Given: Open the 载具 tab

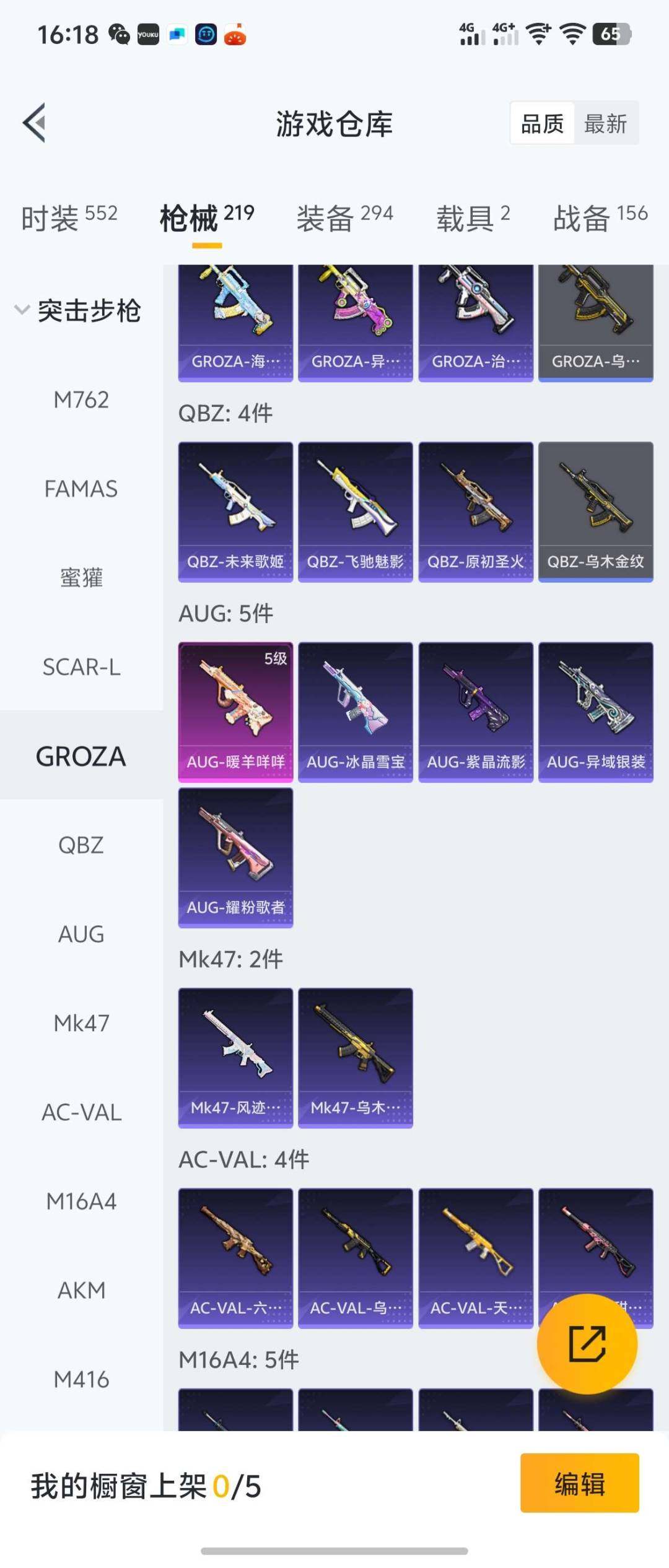Looking at the screenshot, I should (x=473, y=218).
